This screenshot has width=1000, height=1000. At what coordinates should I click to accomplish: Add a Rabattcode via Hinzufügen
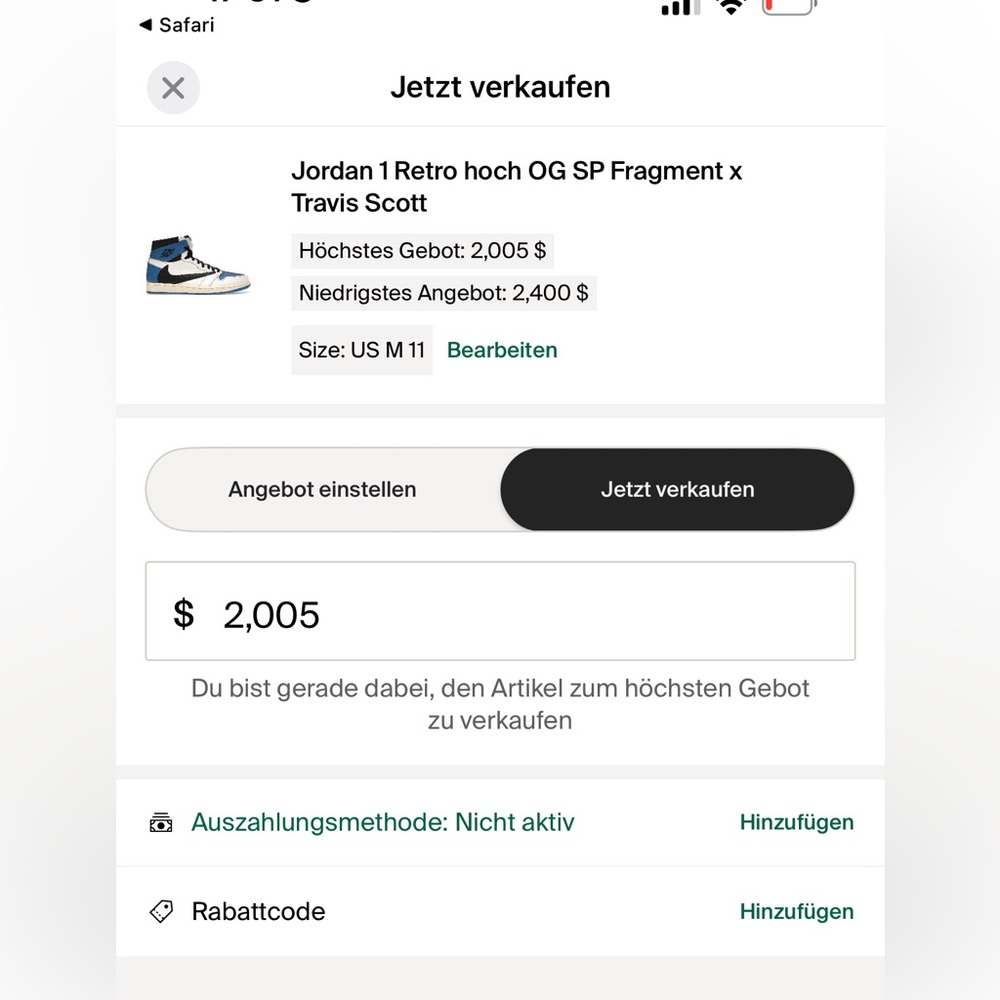(796, 912)
